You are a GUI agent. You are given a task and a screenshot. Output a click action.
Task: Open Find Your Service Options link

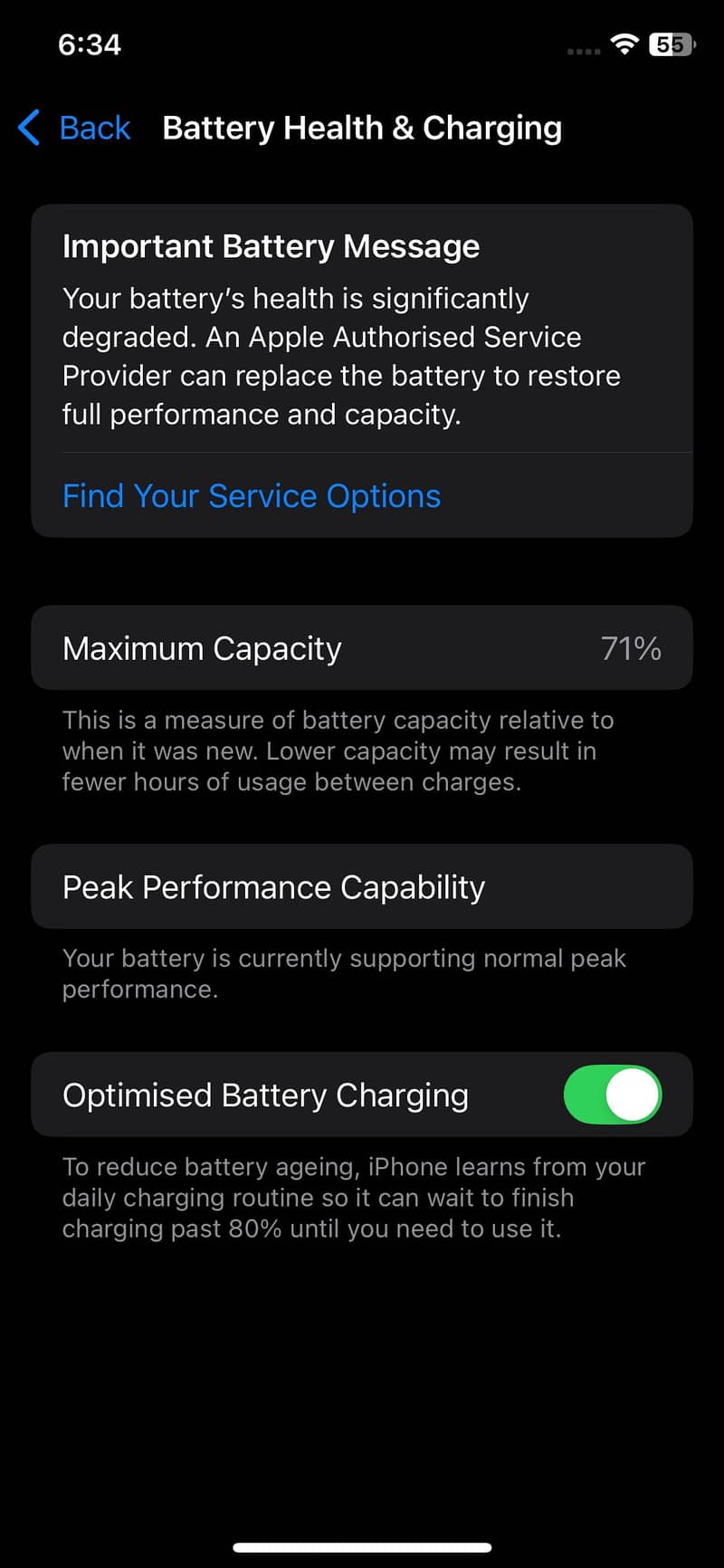click(252, 496)
